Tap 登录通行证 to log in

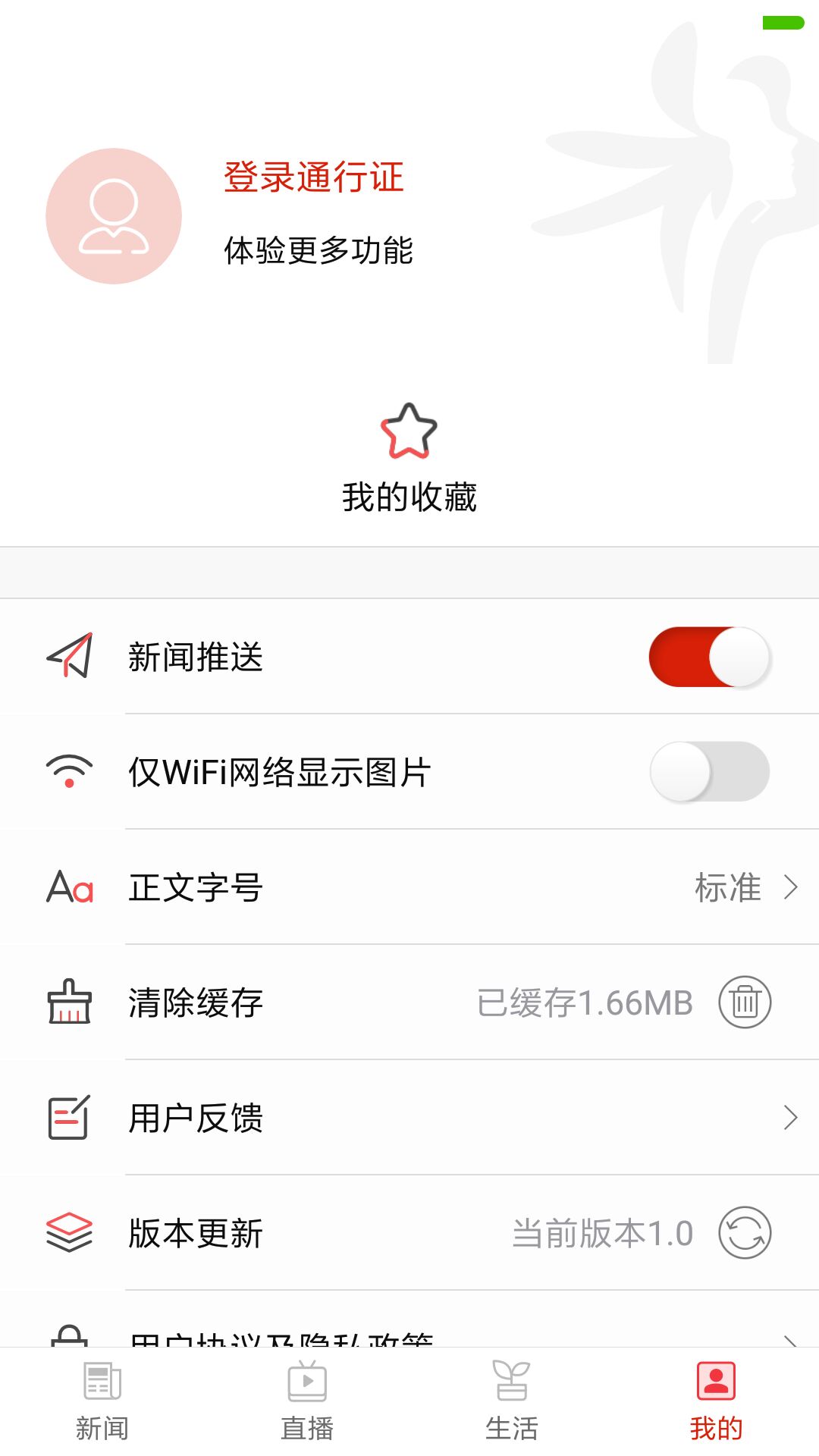pos(313,178)
